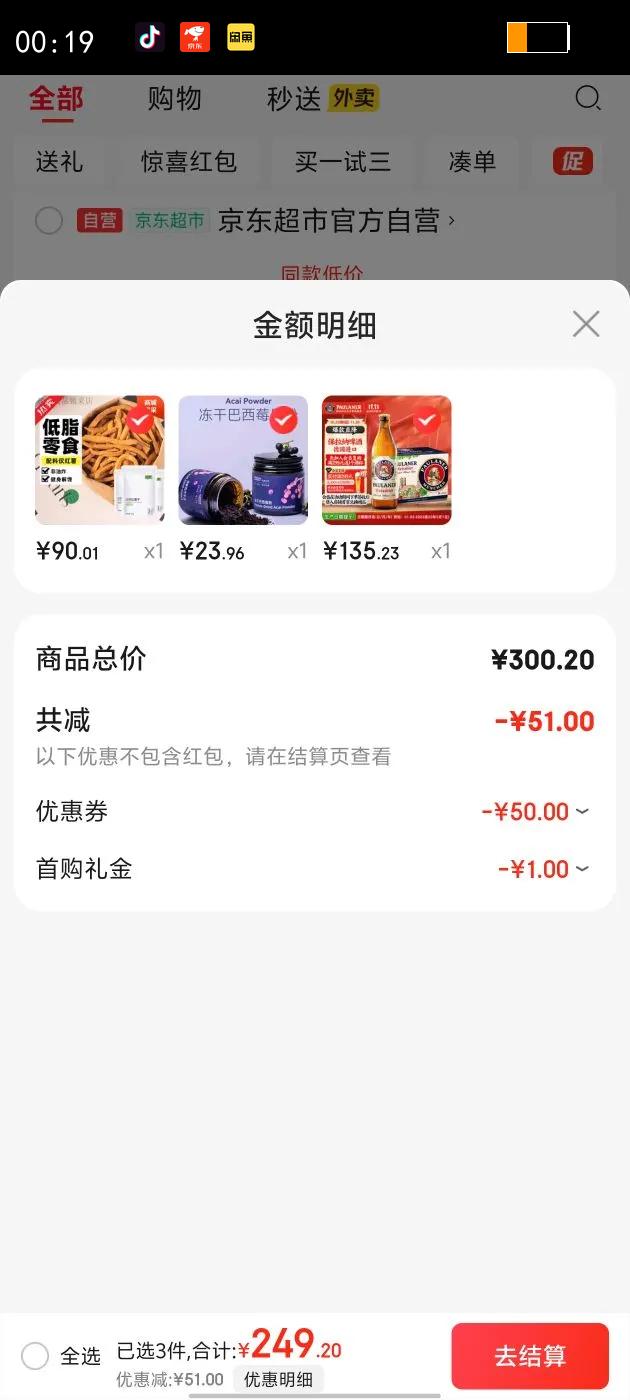Switch to the 购物 tab
This screenshot has height=1400, width=630.
(x=174, y=99)
